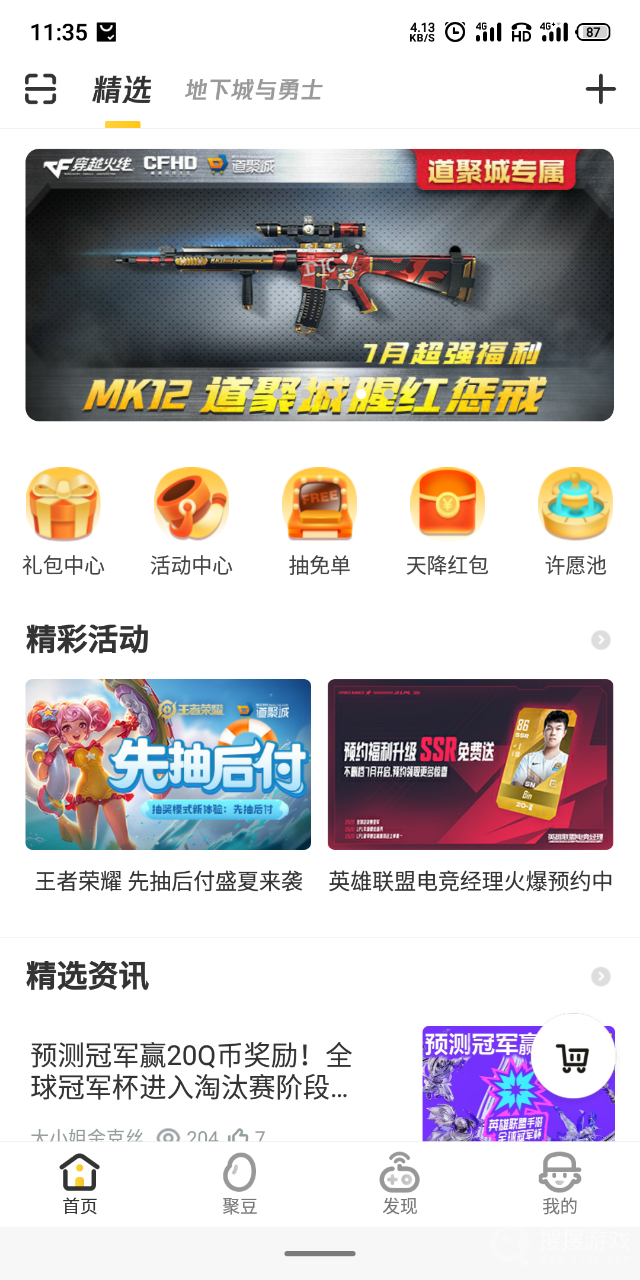Screen dimensions: 640x1280
Task: Read the 预测冠军赢20Q币奖励 news article
Action: coord(192,1071)
